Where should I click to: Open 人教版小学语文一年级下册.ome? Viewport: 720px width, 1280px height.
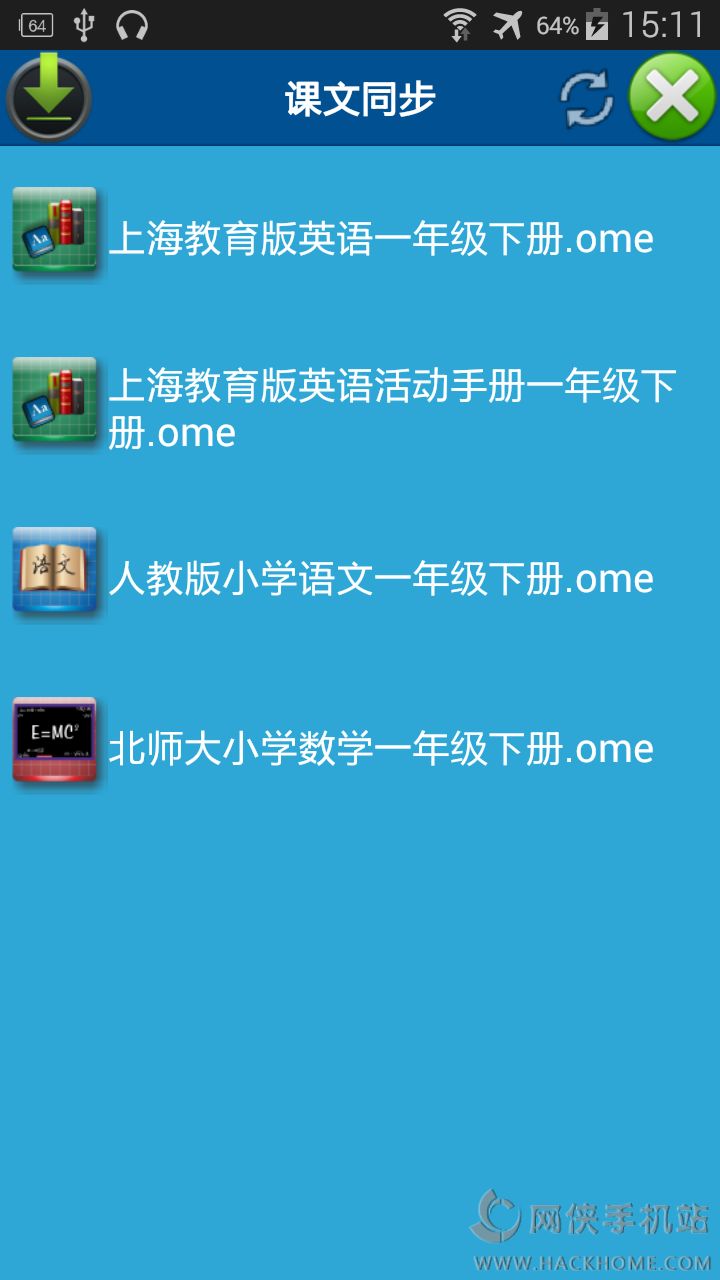click(380, 579)
